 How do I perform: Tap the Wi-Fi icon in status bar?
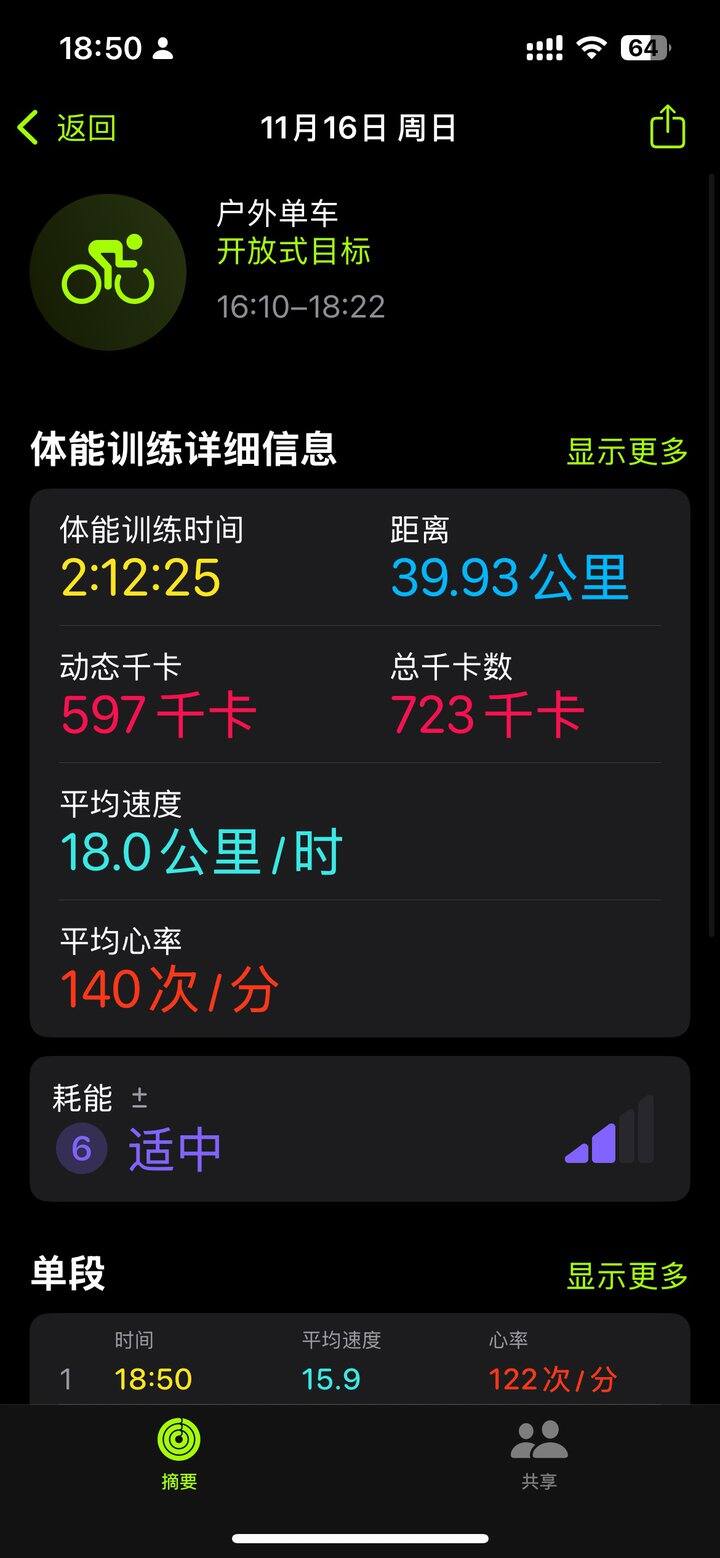coord(591,46)
